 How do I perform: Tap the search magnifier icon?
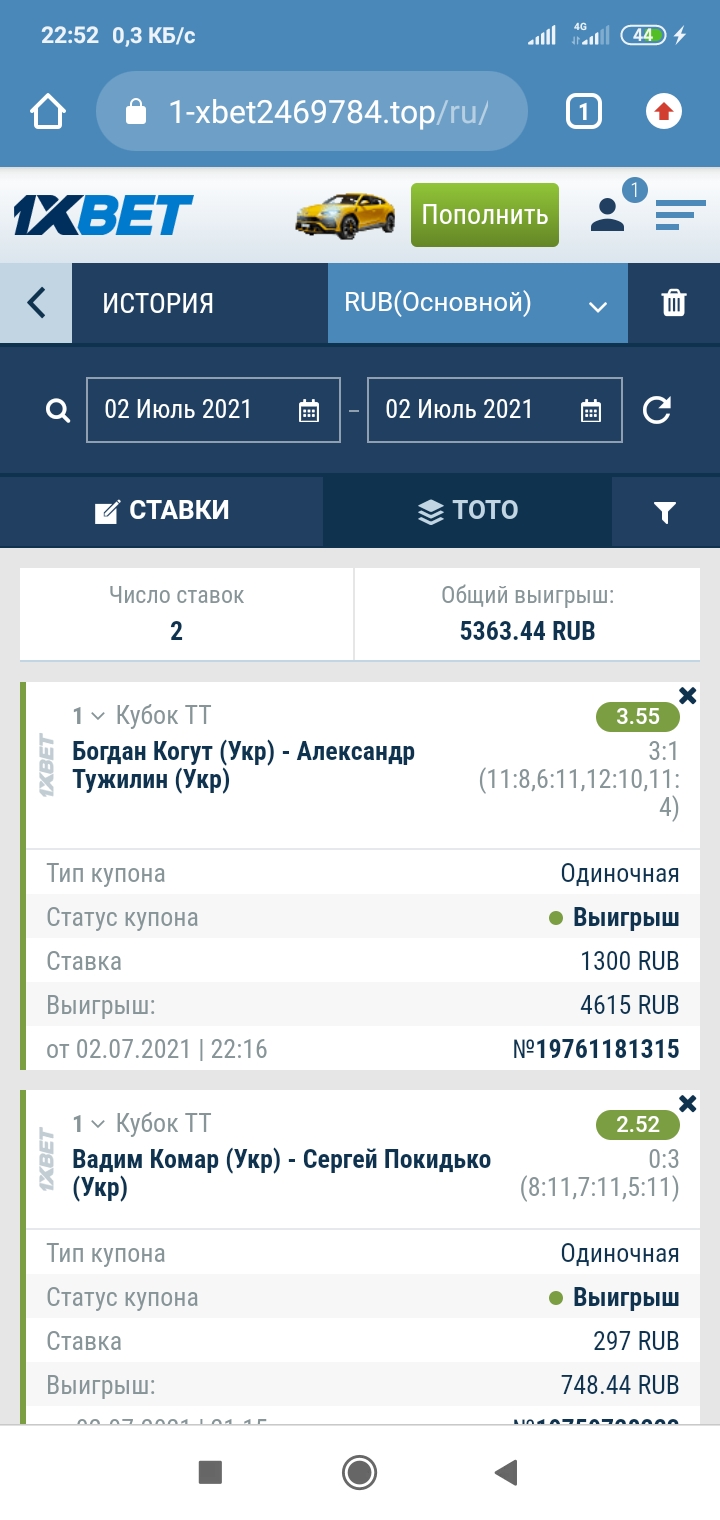pos(58,410)
